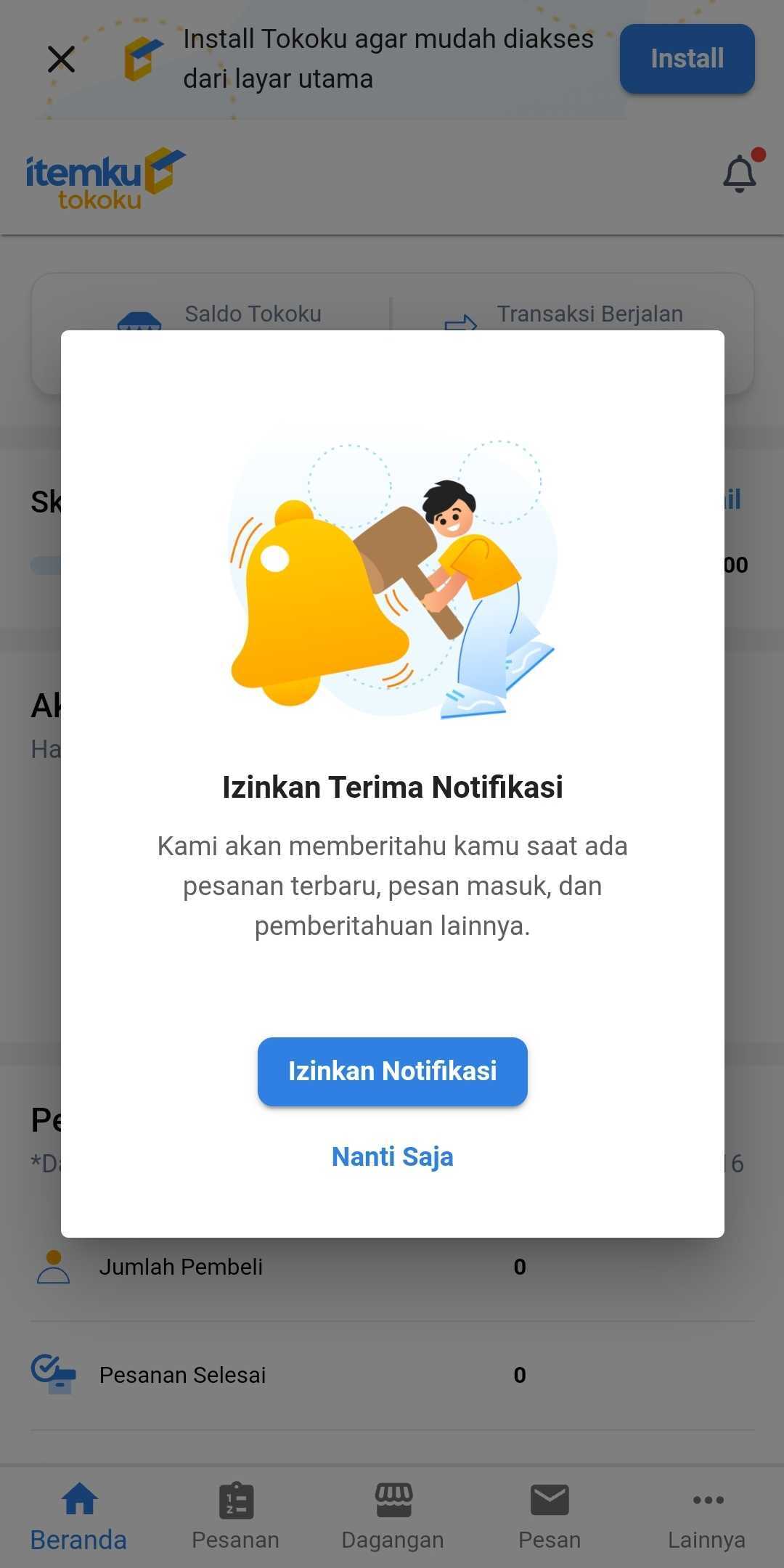Open the notifications bell
Screen dimensions: 784x1568
739,173
